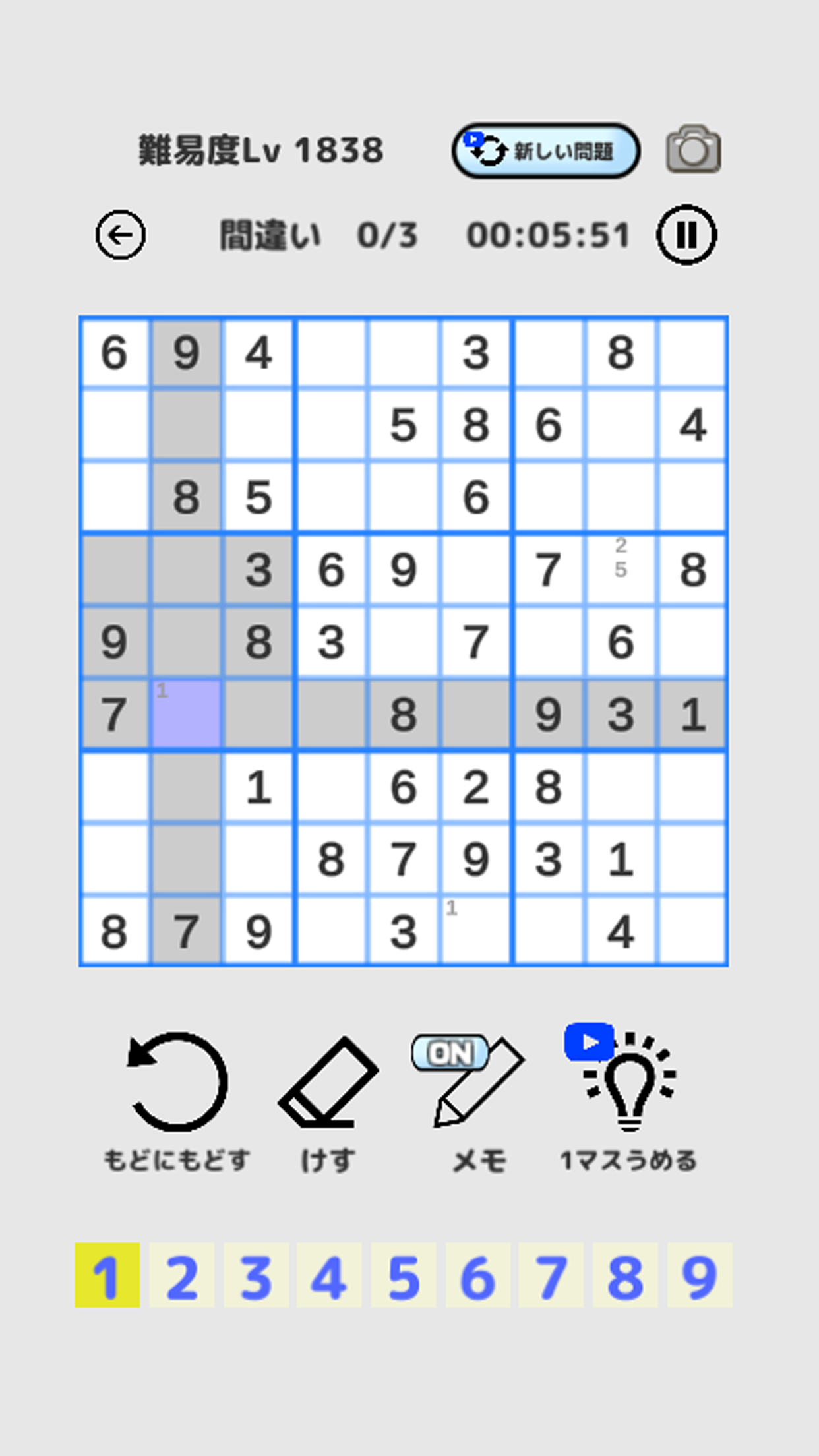Image resolution: width=819 pixels, height=1456 pixels.
Task: Take a screenshot with the camera icon
Action: (691, 150)
